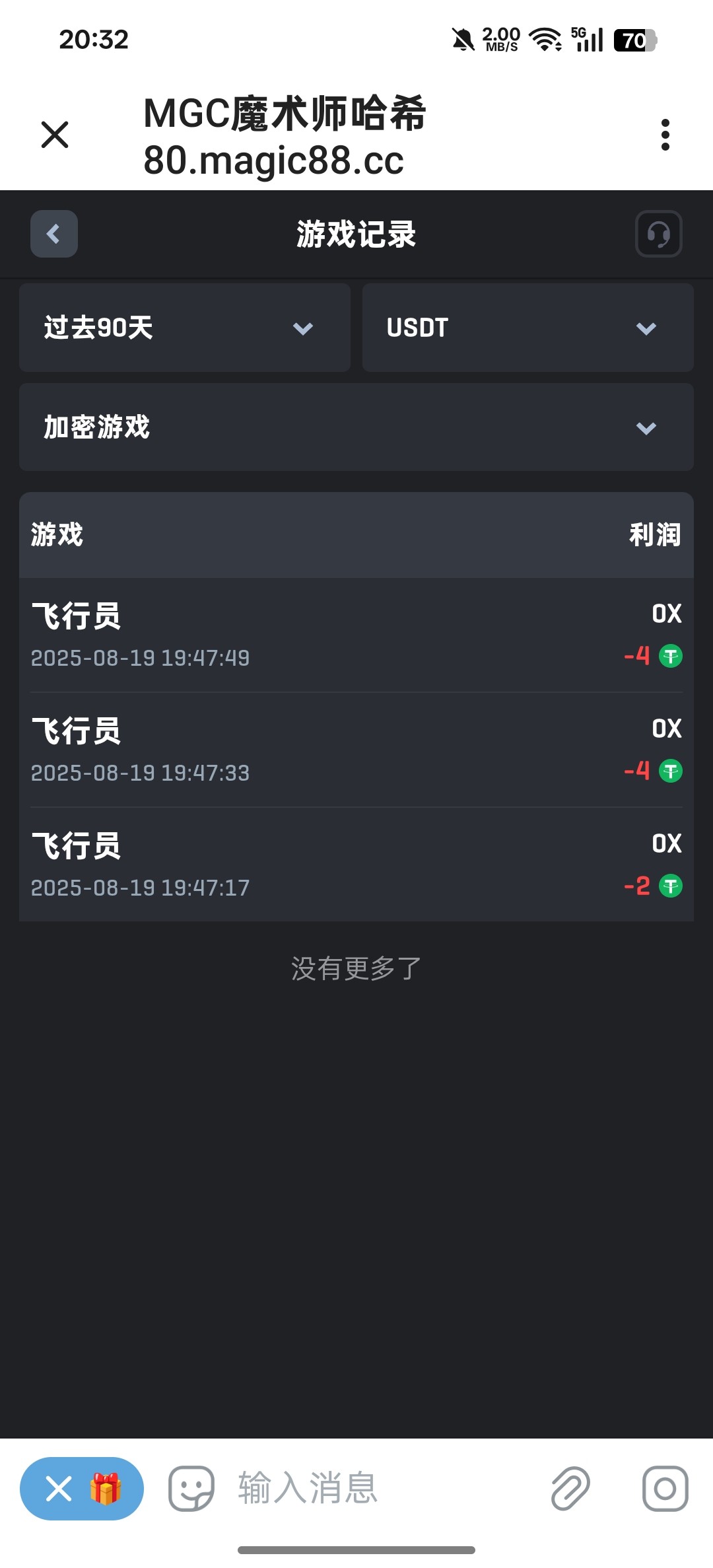
Task: Open the three-dot overflow menu
Action: click(x=665, y=135)
